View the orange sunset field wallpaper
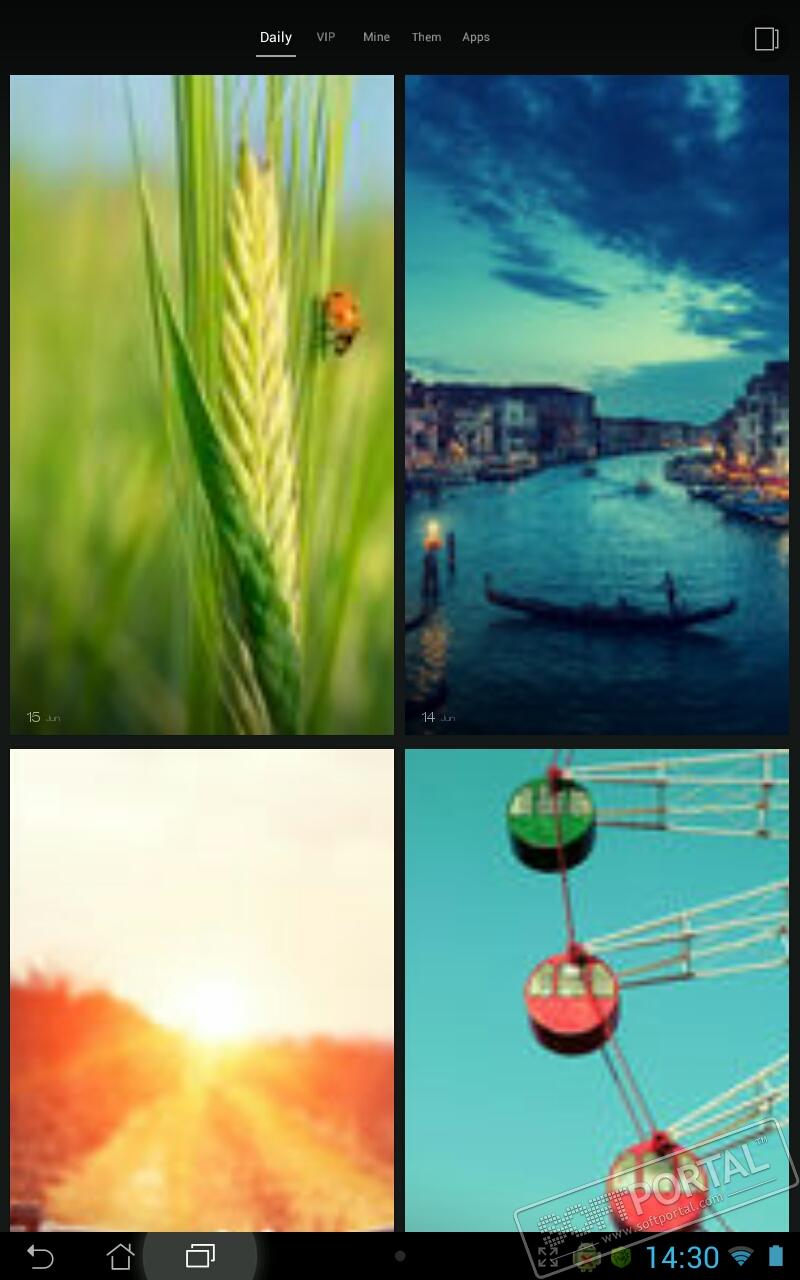 [x=202, y=990]
